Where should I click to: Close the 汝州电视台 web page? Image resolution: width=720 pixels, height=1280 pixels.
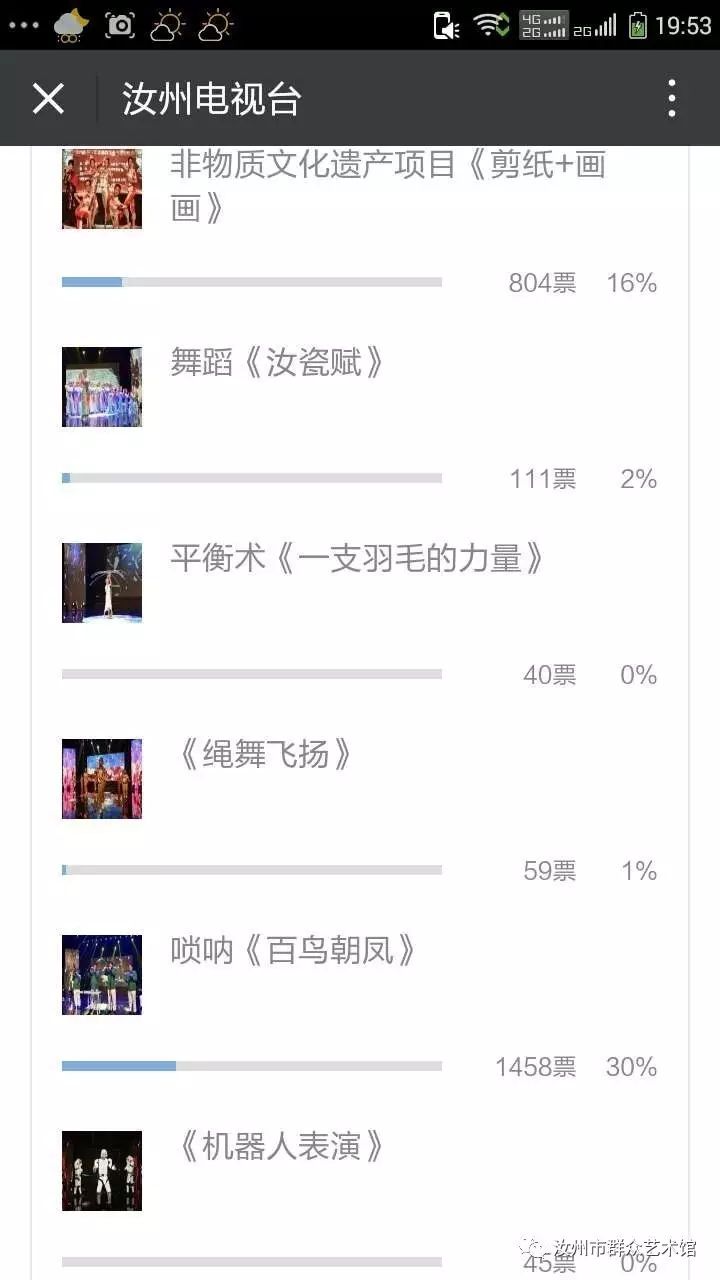48,98
